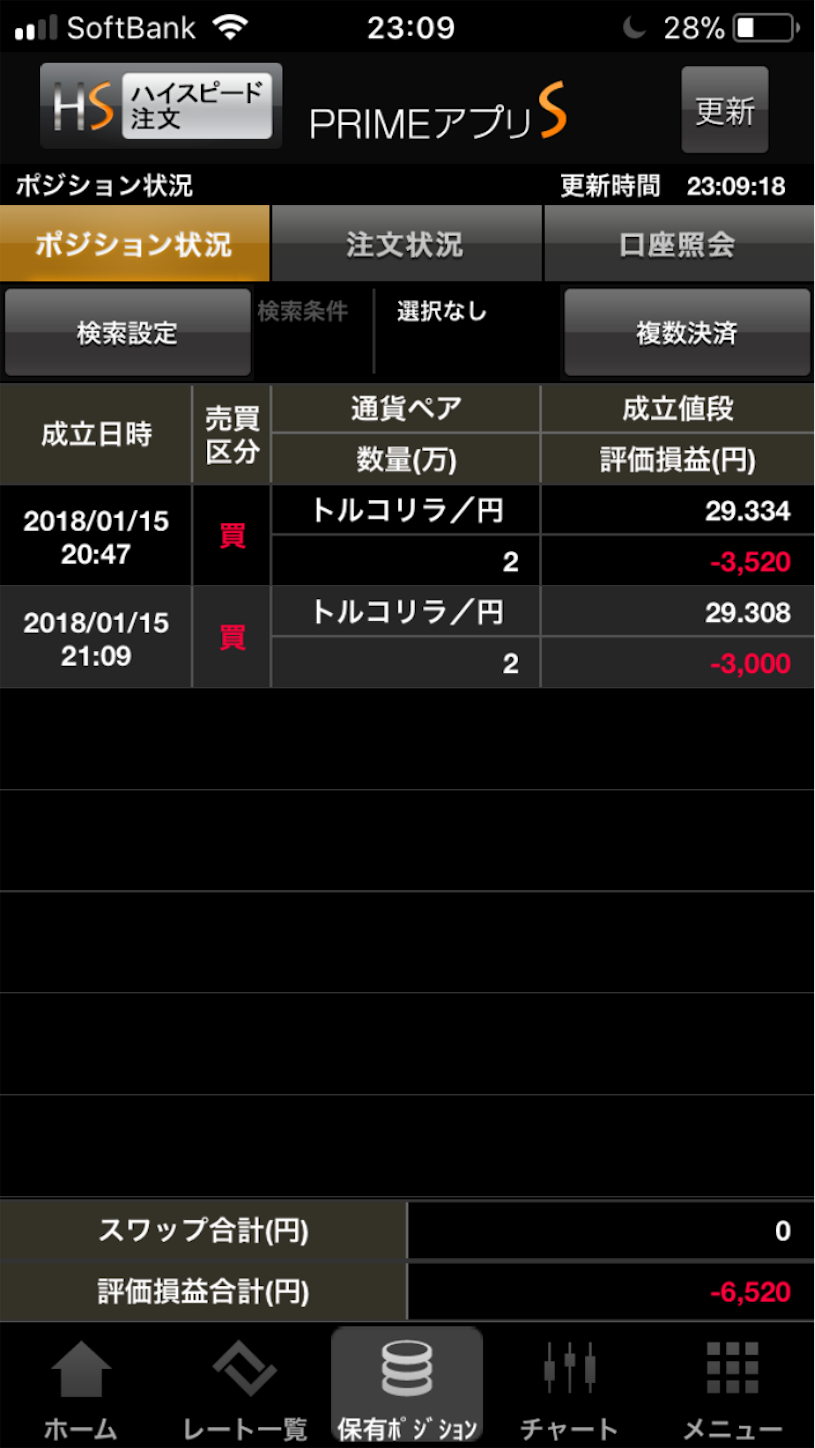Switch to the 注文状況 tab
Screen dimensions: 815x1448
click(406, 244)
